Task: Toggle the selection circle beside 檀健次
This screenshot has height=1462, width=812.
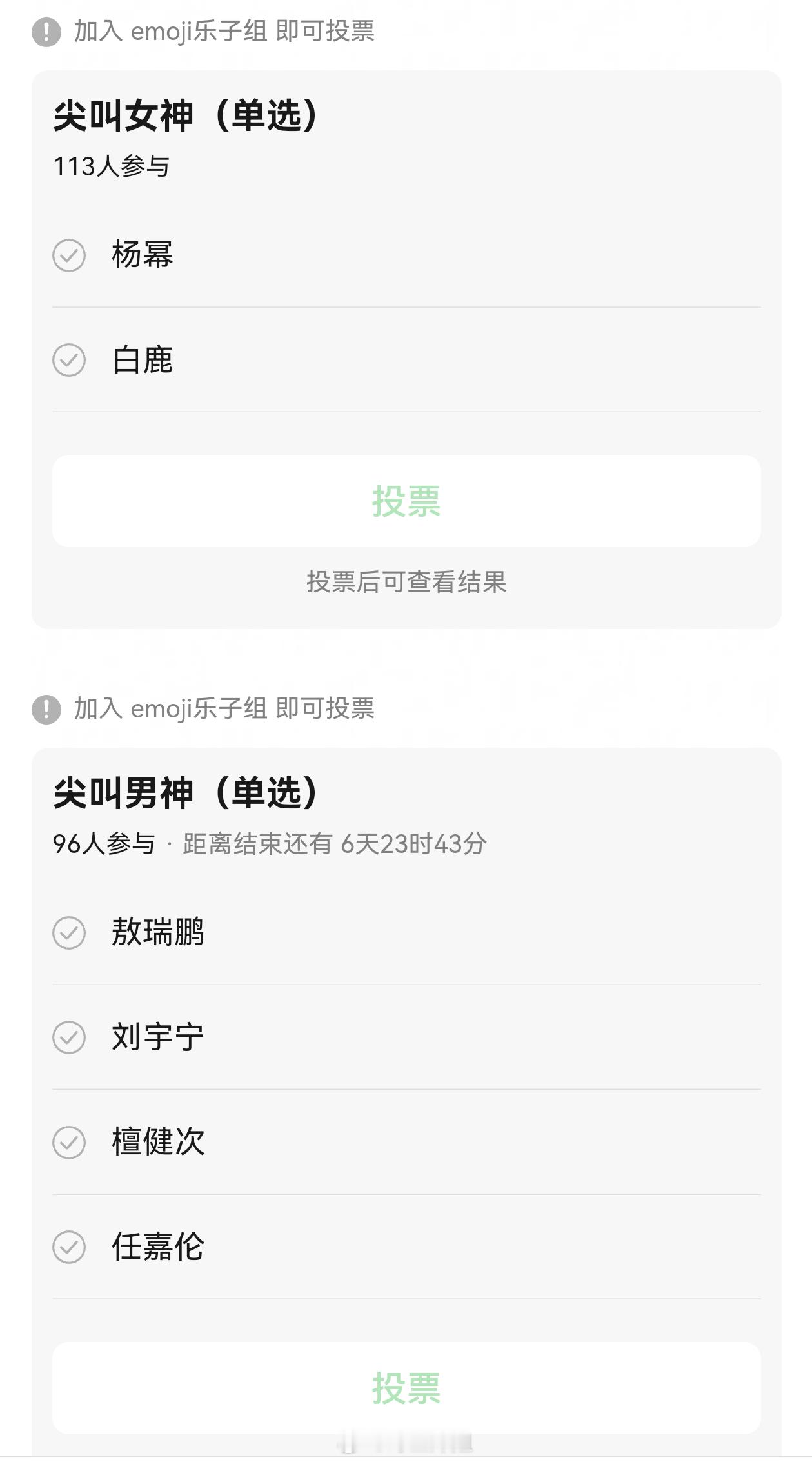Action: [70, 1142]
